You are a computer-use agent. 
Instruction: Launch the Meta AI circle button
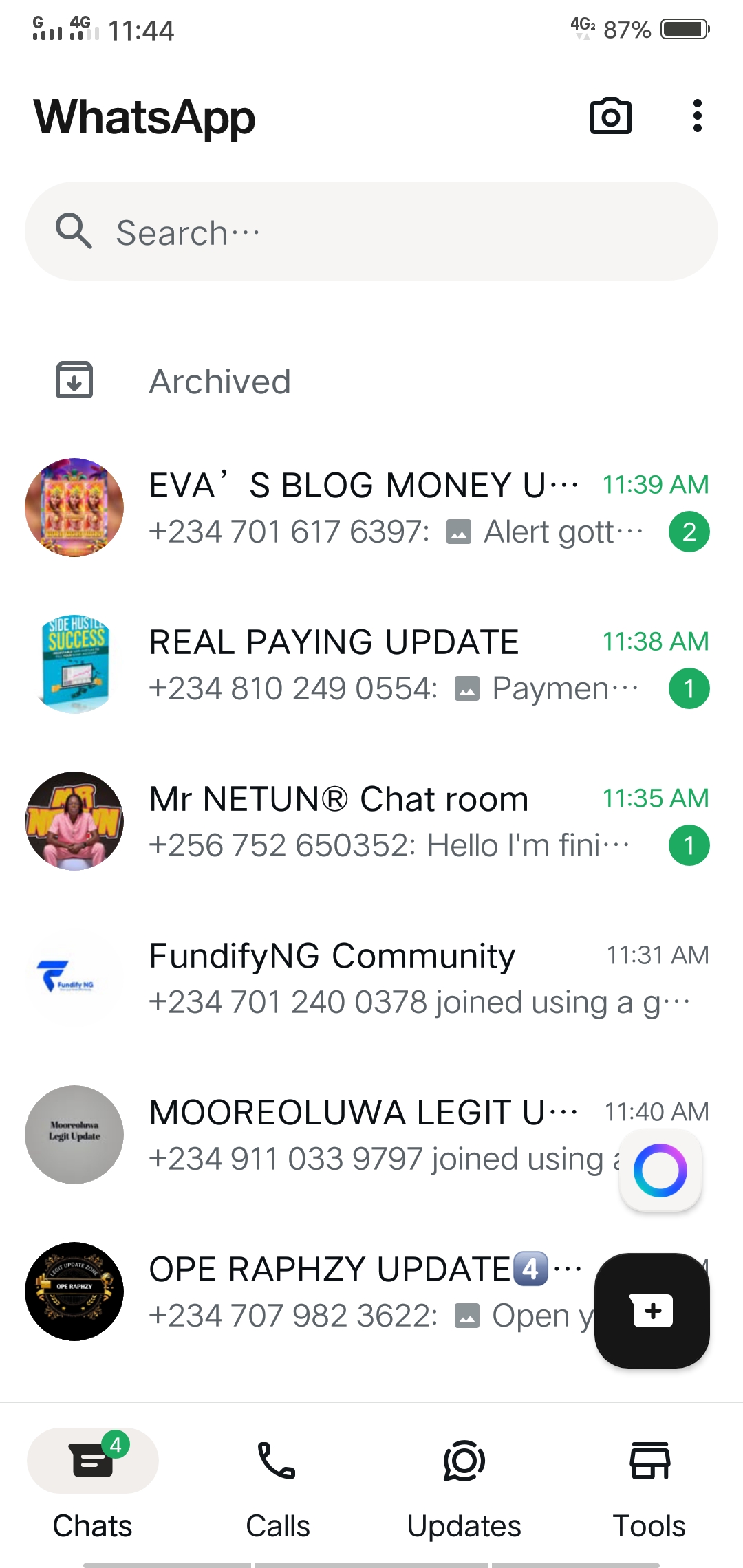(660, 1170)
